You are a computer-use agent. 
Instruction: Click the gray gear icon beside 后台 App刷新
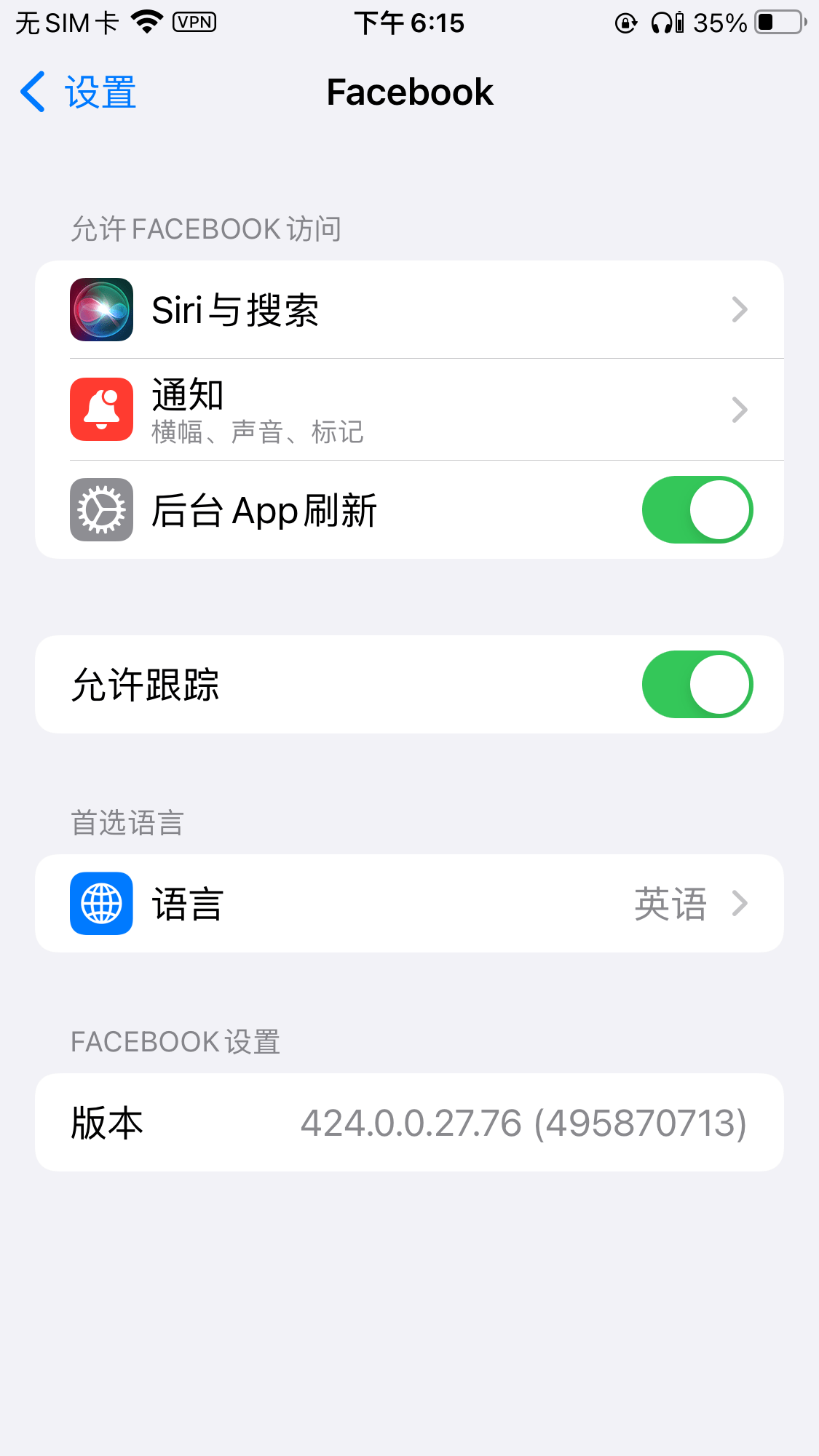click(101, 509)
